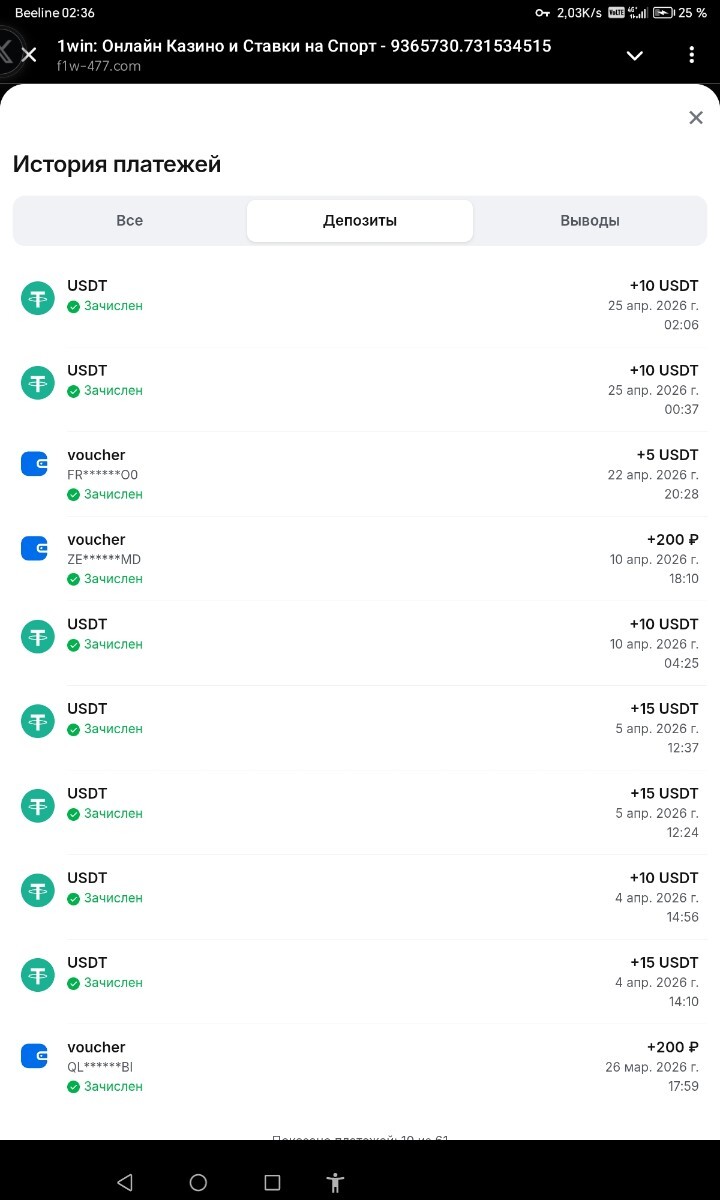Go back with the system back button
Viewport: 720px width, 1200px height.
coord(125,1182)
